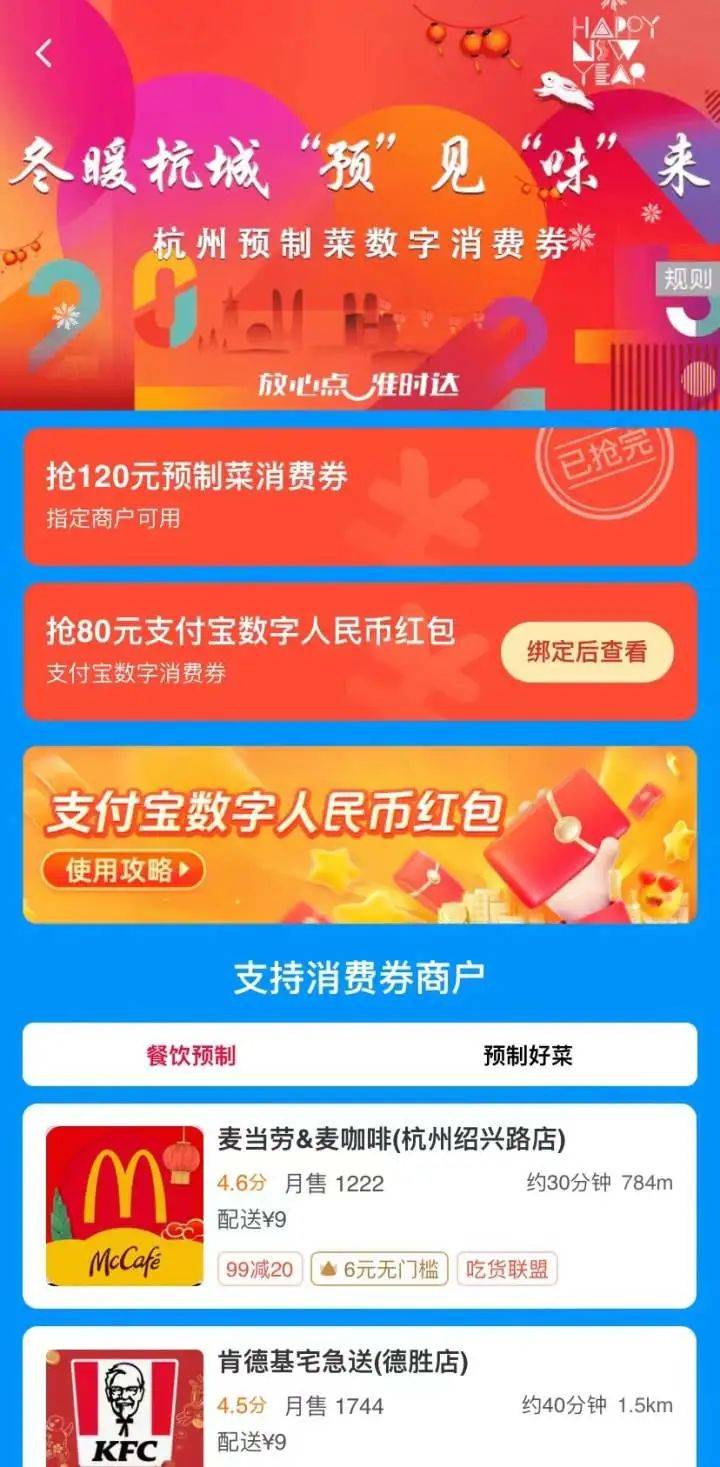Image resolution: width=720 pixels, height=1467 pixels.
Task: Open the 抢120元预制菜消费券 coupon card
Action: 360,496
